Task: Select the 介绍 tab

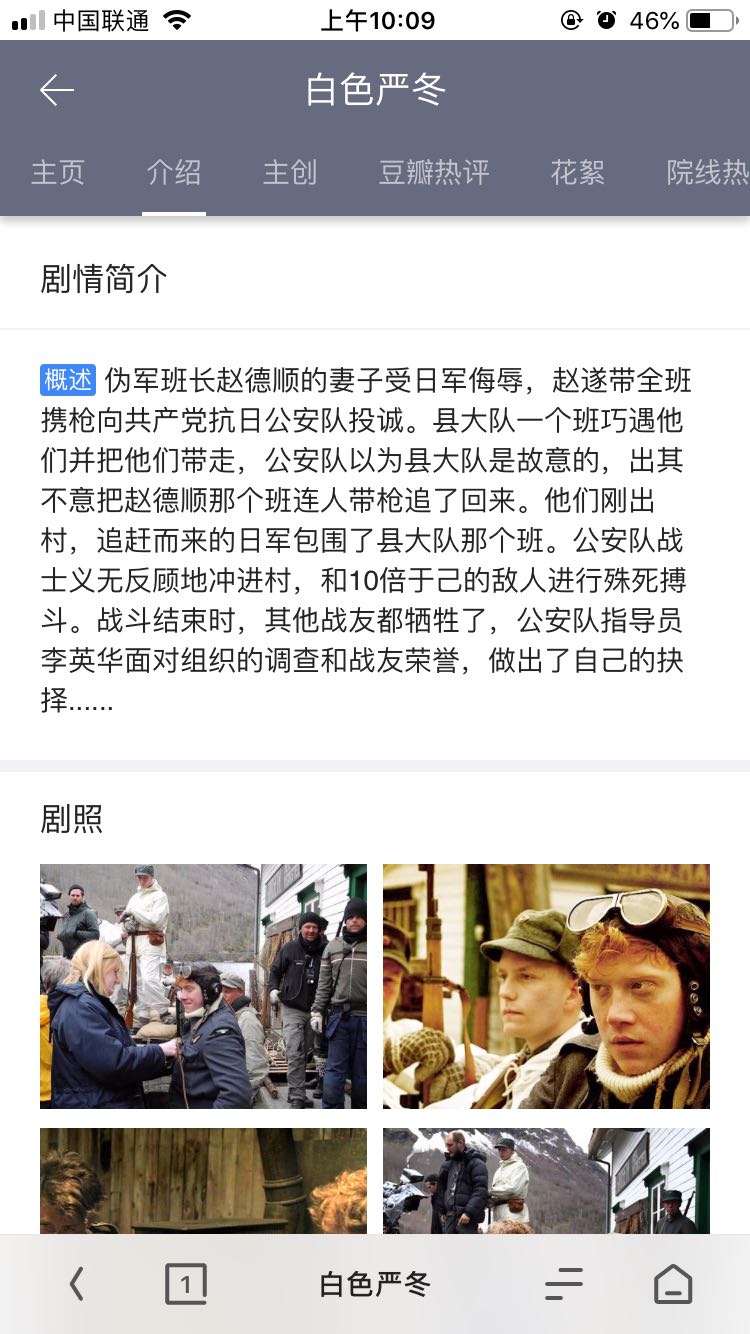Action: (174, 172)
